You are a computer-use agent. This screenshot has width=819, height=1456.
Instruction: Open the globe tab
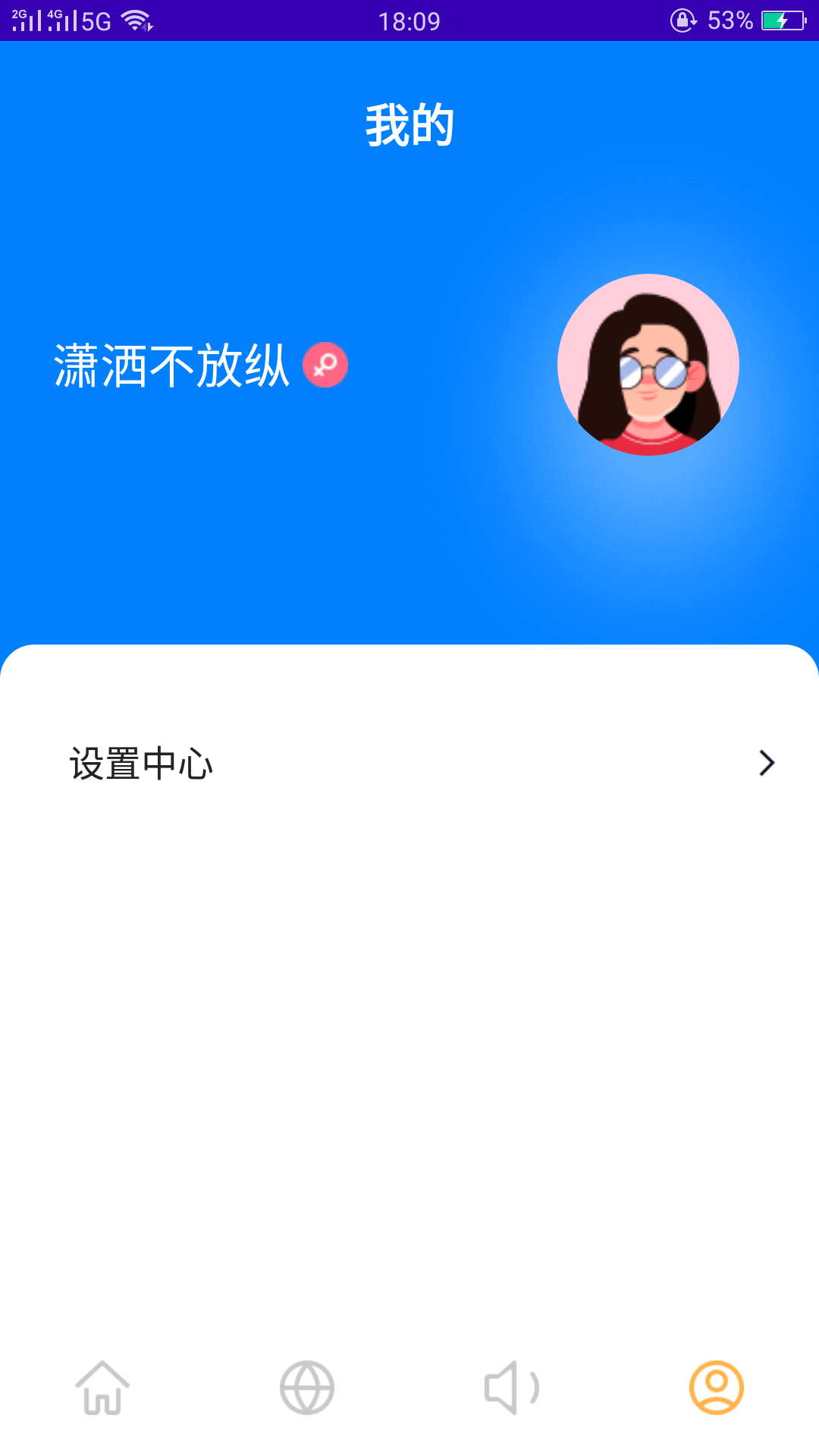coord(307,1388)
